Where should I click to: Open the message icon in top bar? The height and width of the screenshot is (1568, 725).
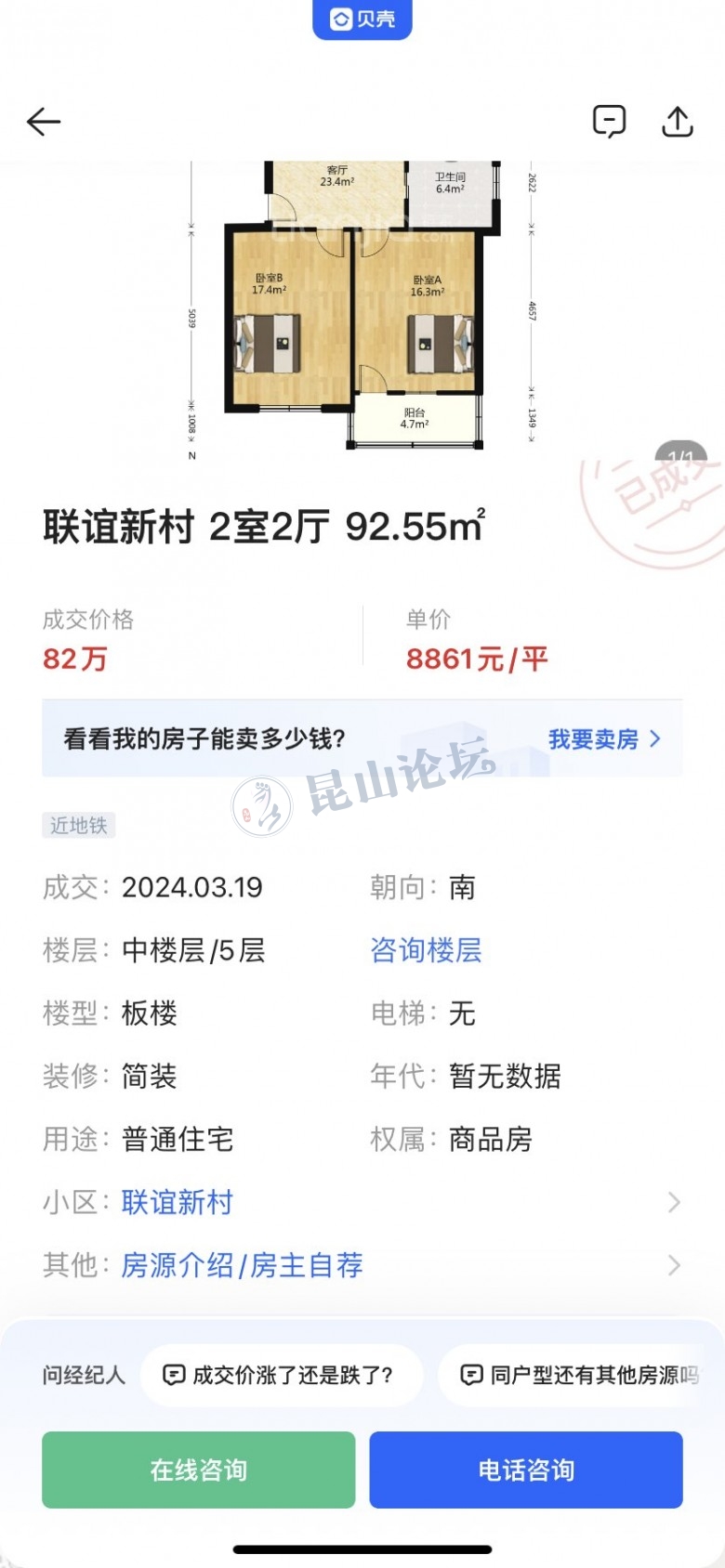[609, 122]
